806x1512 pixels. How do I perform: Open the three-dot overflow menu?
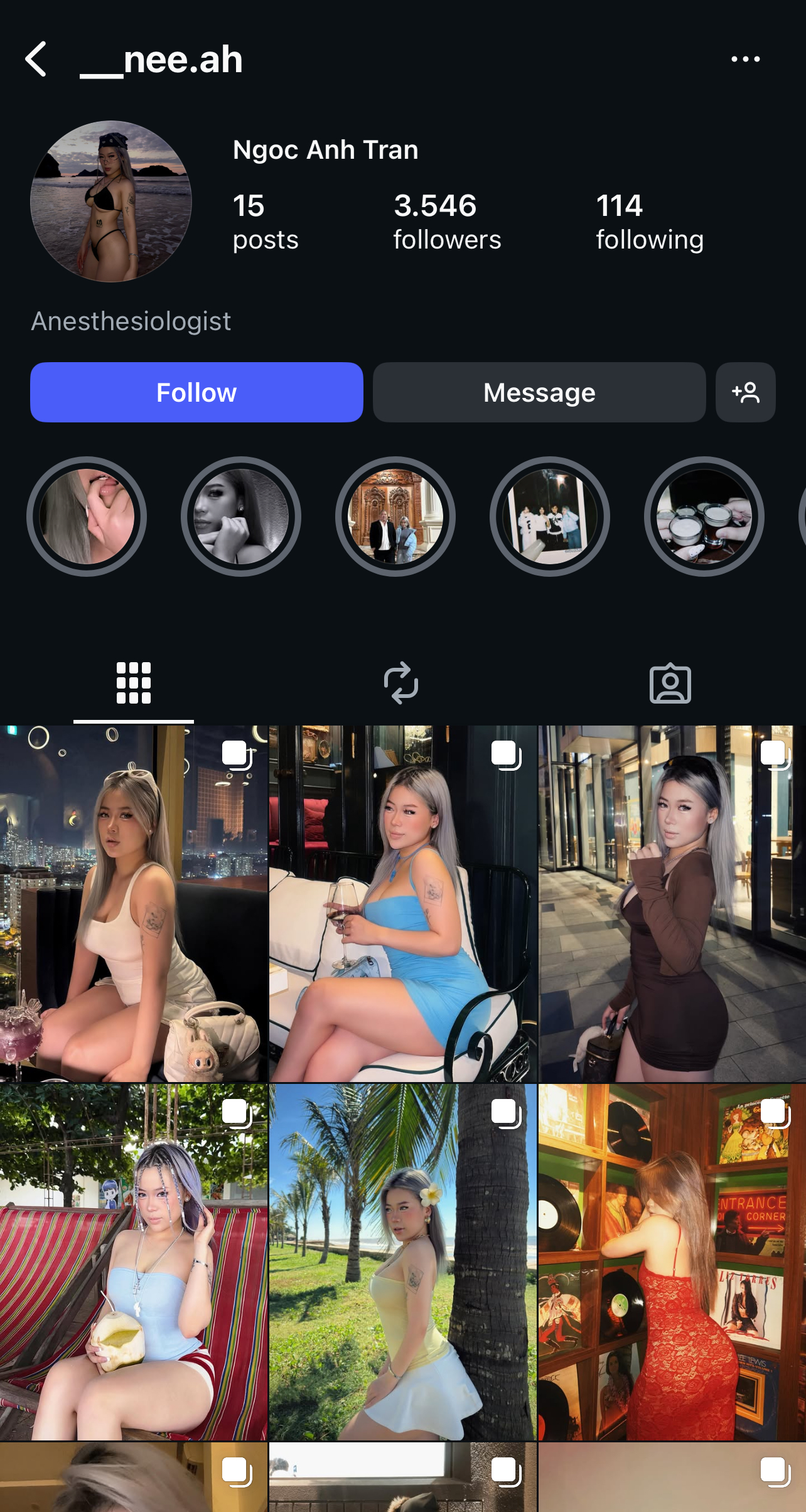coord(745,60)
